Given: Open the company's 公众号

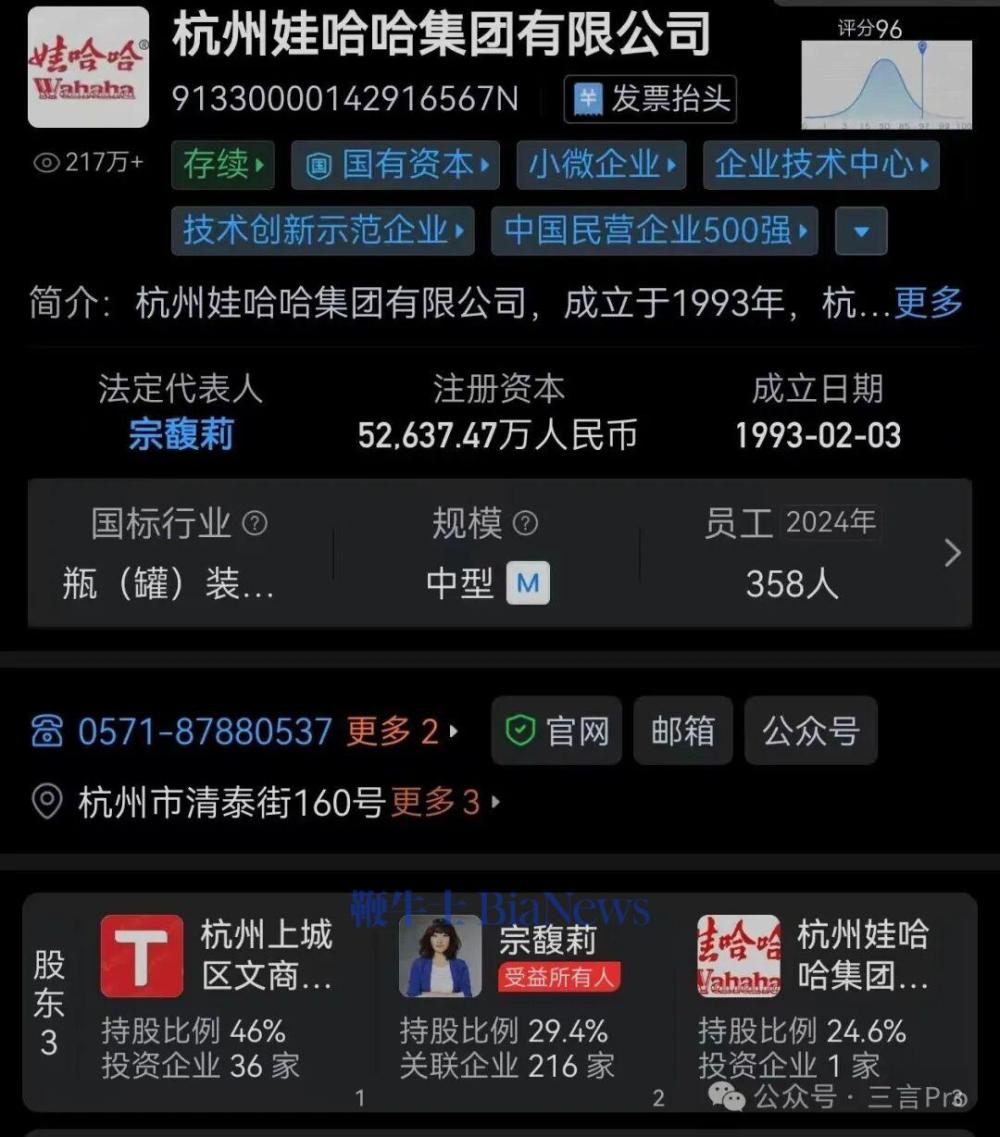Looking at the screenshot, I should (811, 731).
